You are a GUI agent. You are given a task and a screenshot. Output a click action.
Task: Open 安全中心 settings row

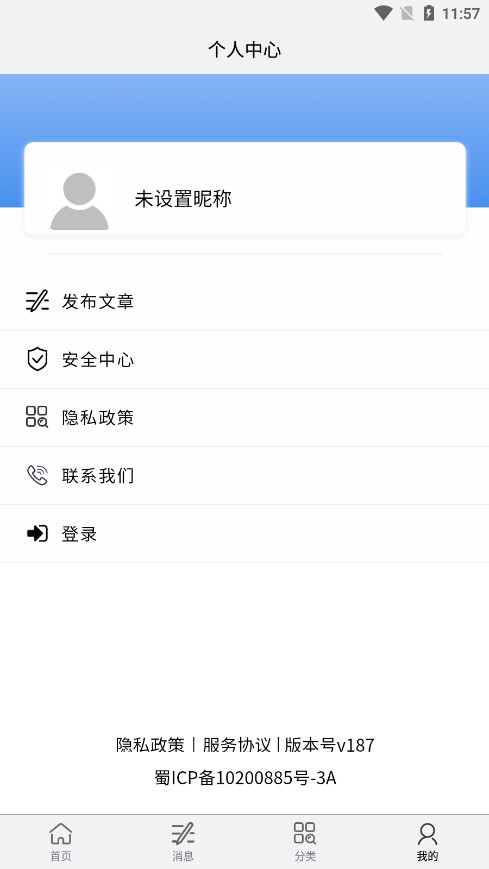244,360
